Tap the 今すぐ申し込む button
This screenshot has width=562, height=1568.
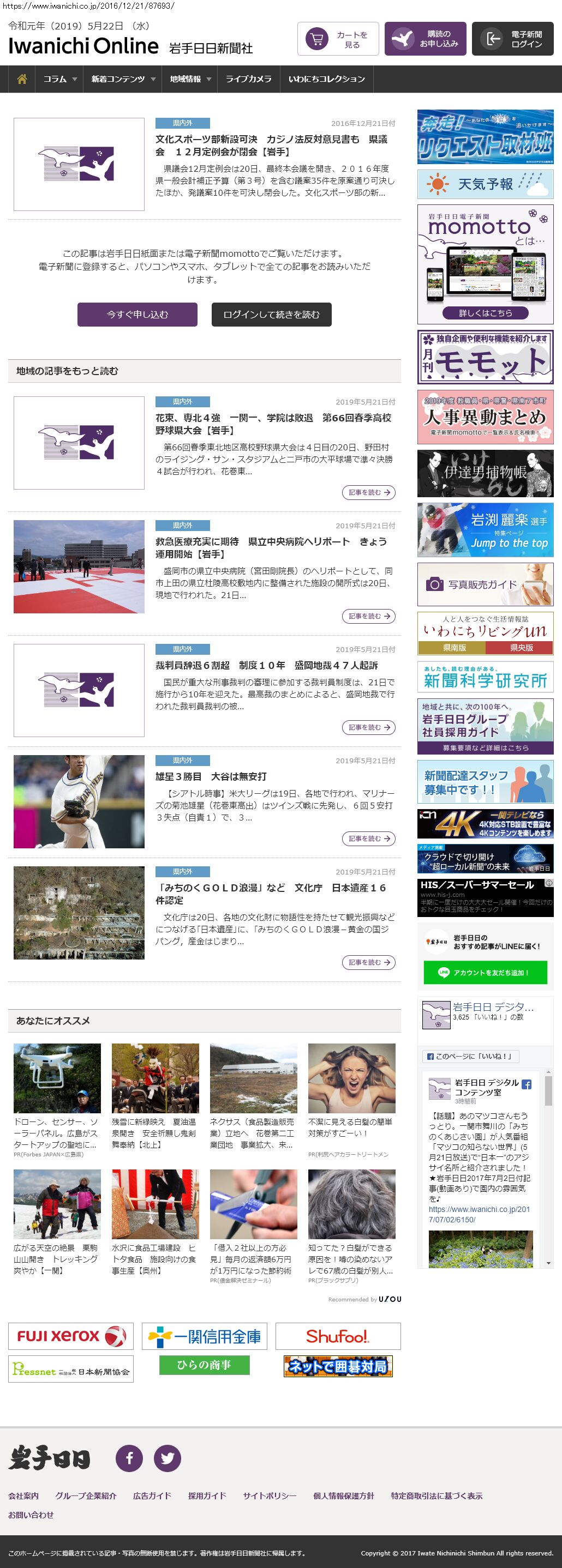(x=137, y=315)
